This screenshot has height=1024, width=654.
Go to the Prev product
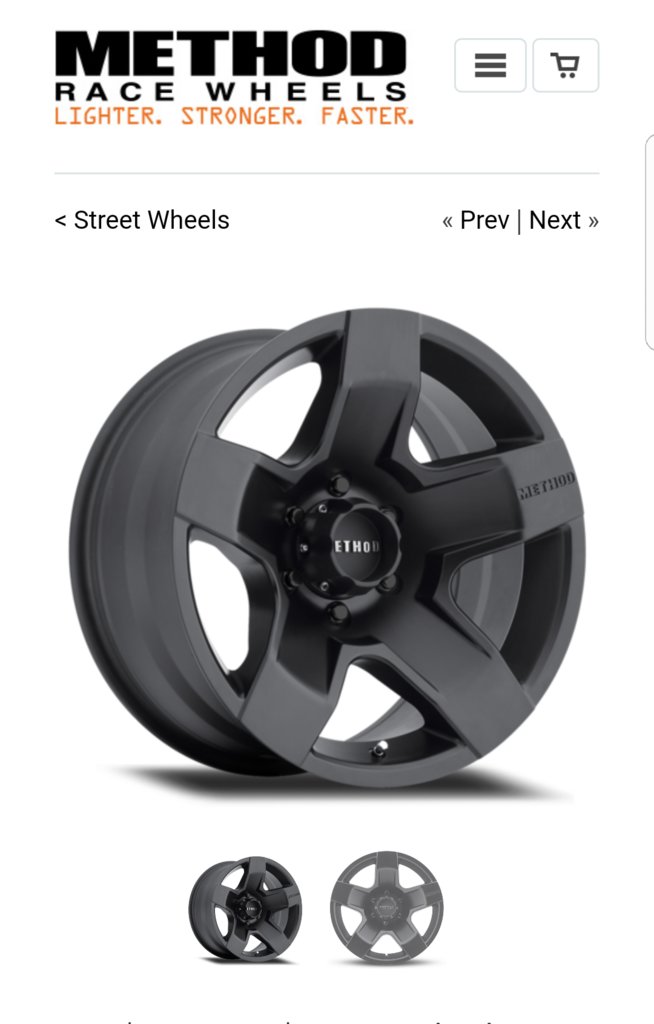tap(476, 220)
